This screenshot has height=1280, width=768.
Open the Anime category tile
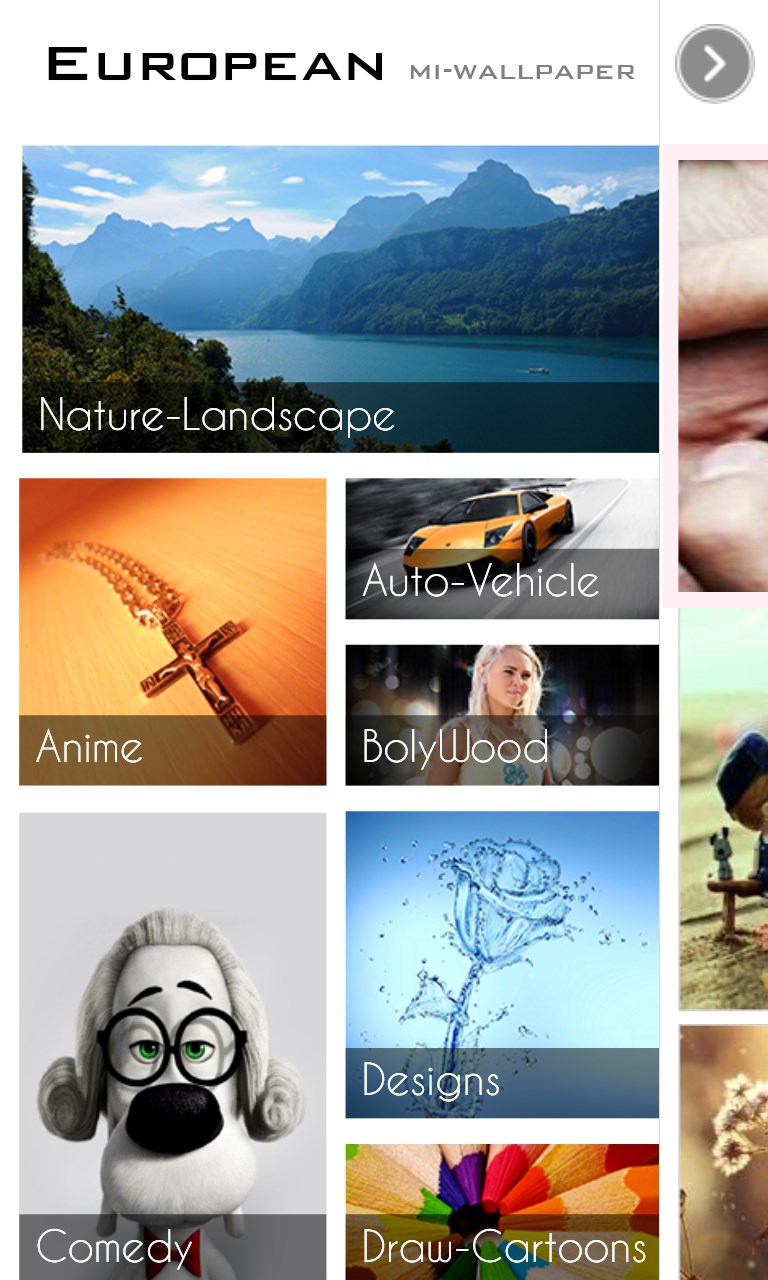170,630
